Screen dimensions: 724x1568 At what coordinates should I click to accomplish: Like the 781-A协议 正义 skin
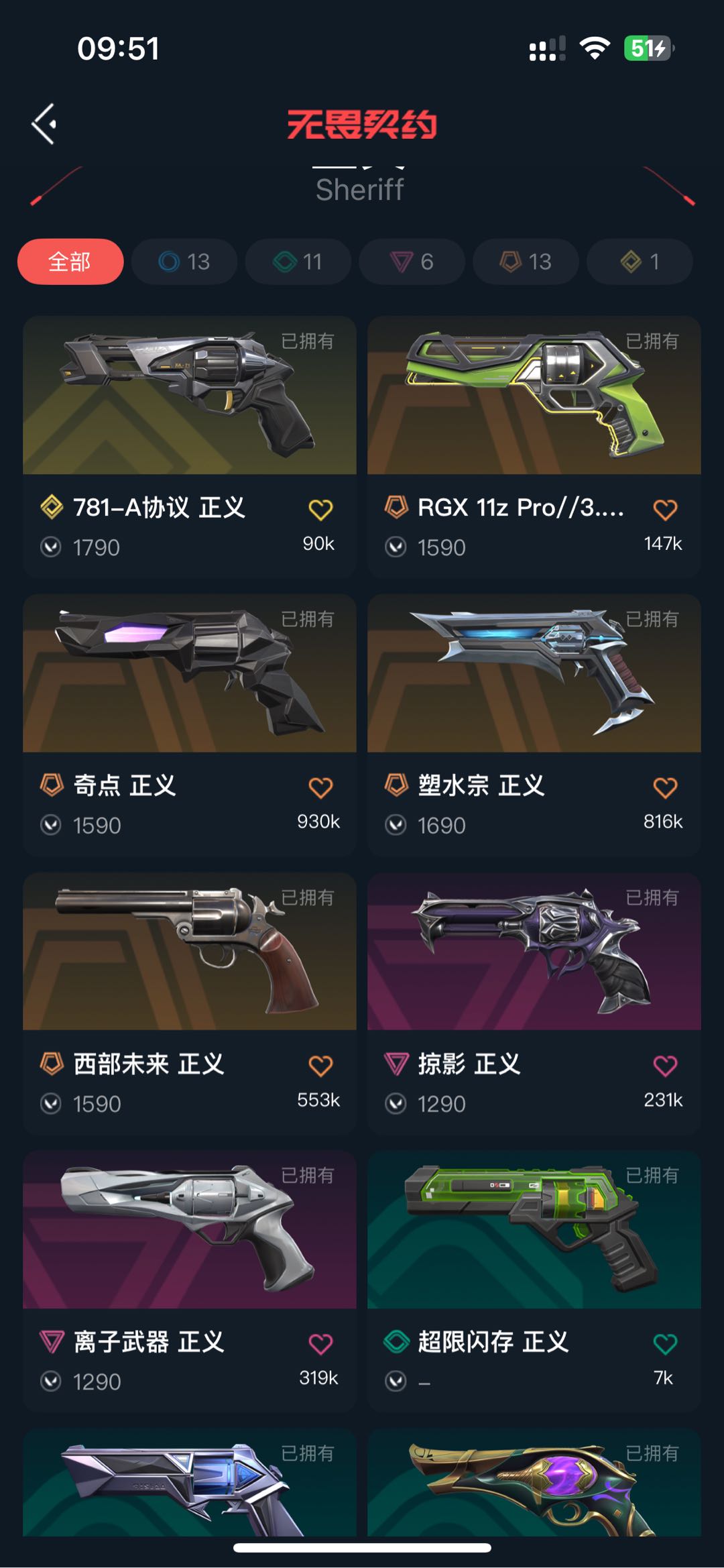click(x=320, y=510)
